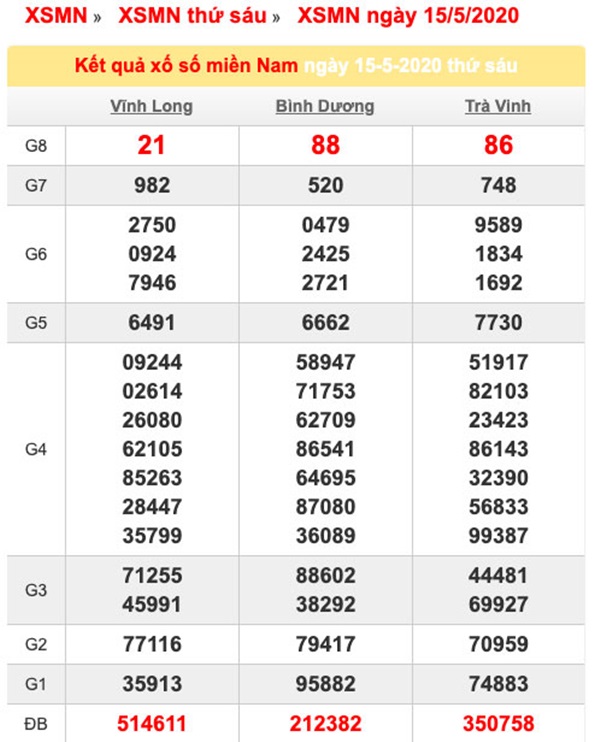The image size is (600, 742).
Task: Go to XSMN thứ sáu breadcrumb
Action: pyautogui.click(x=192, y=17)
